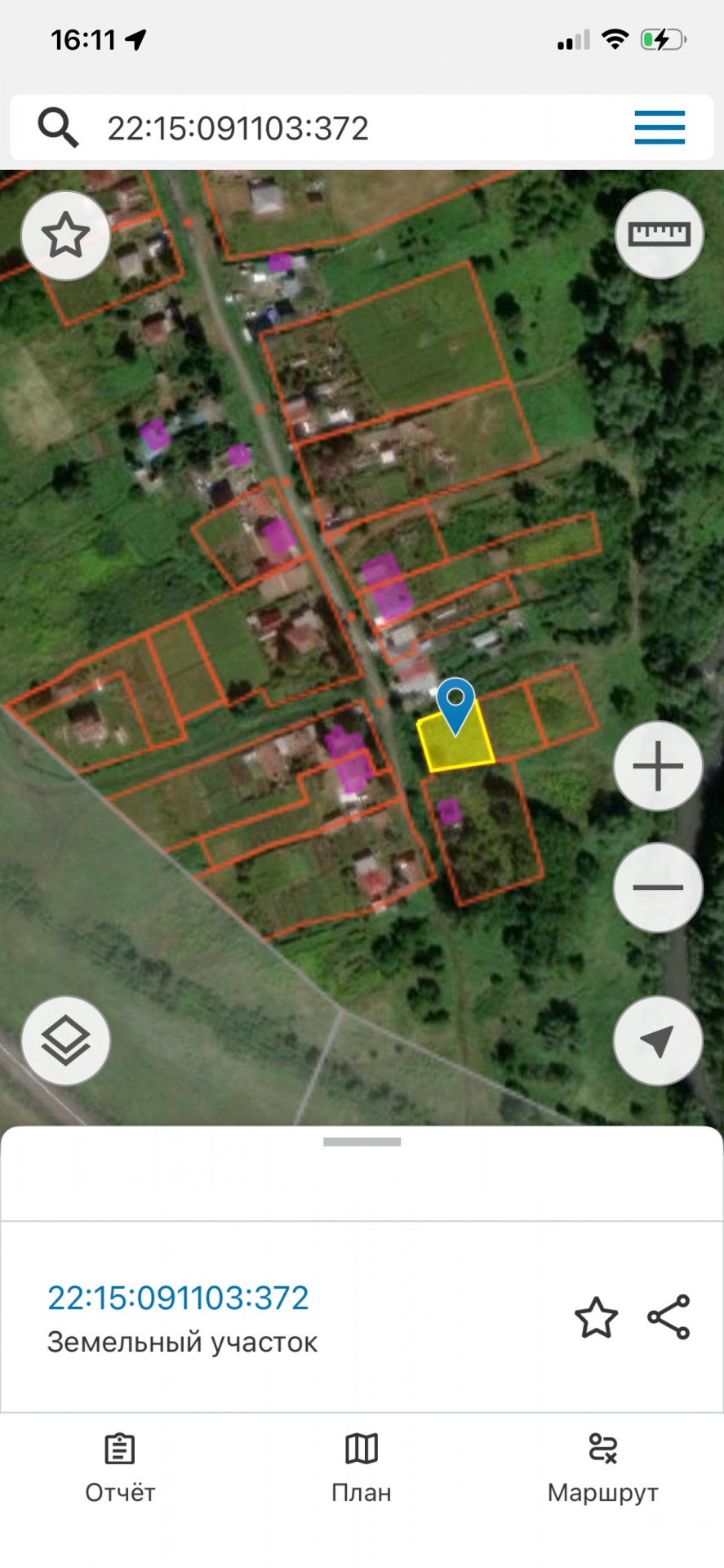Open the map layers selector
This screenshot has height=1568, width=724.
click(x=65, y=1040)
